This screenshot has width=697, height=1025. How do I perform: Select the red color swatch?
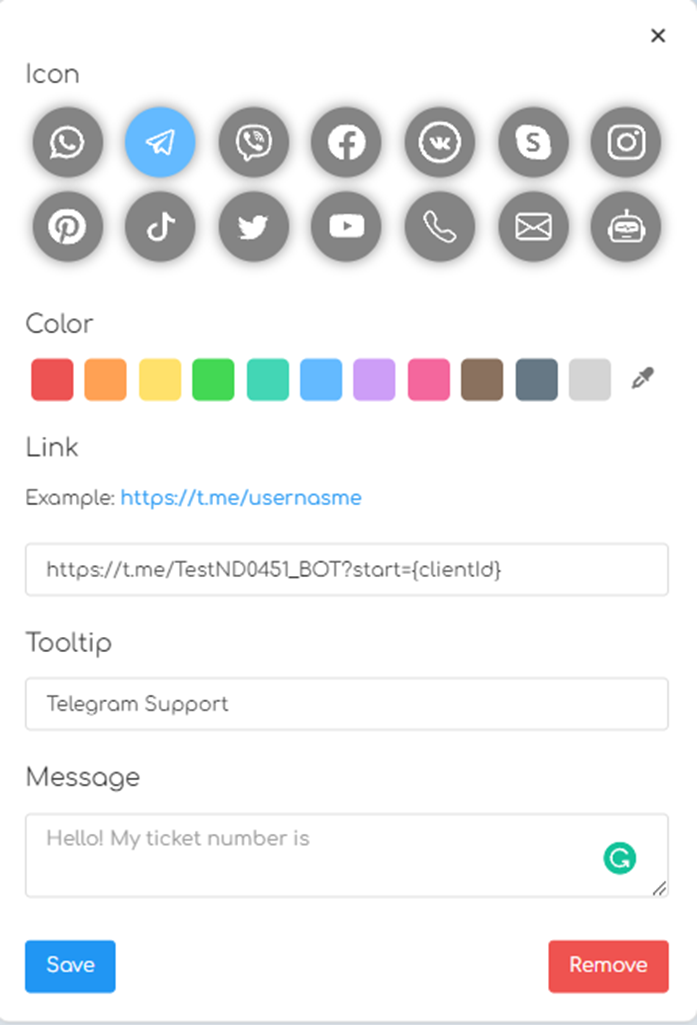(x=52, y=380)
